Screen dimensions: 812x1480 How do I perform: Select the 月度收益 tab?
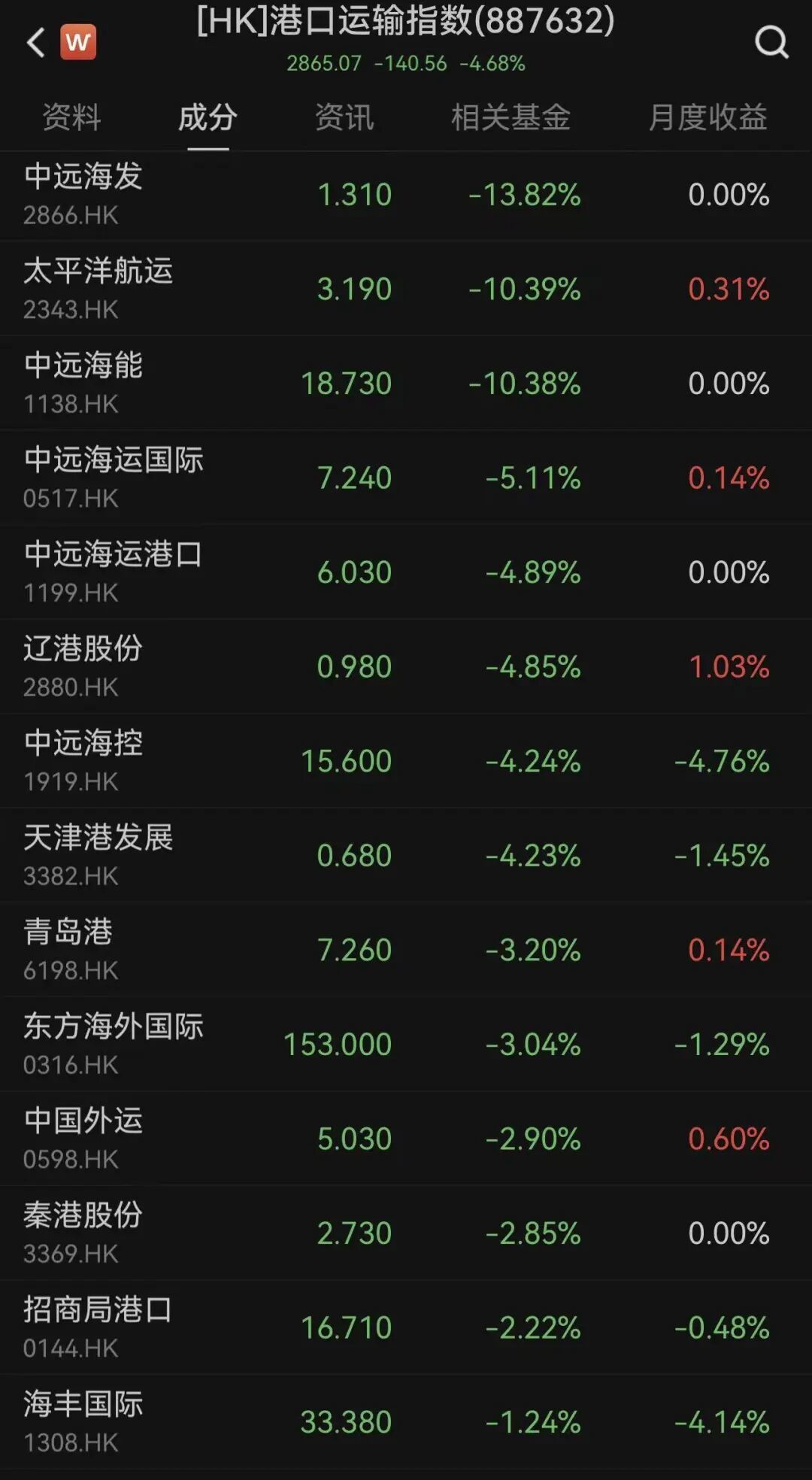[x=708, y=117]
